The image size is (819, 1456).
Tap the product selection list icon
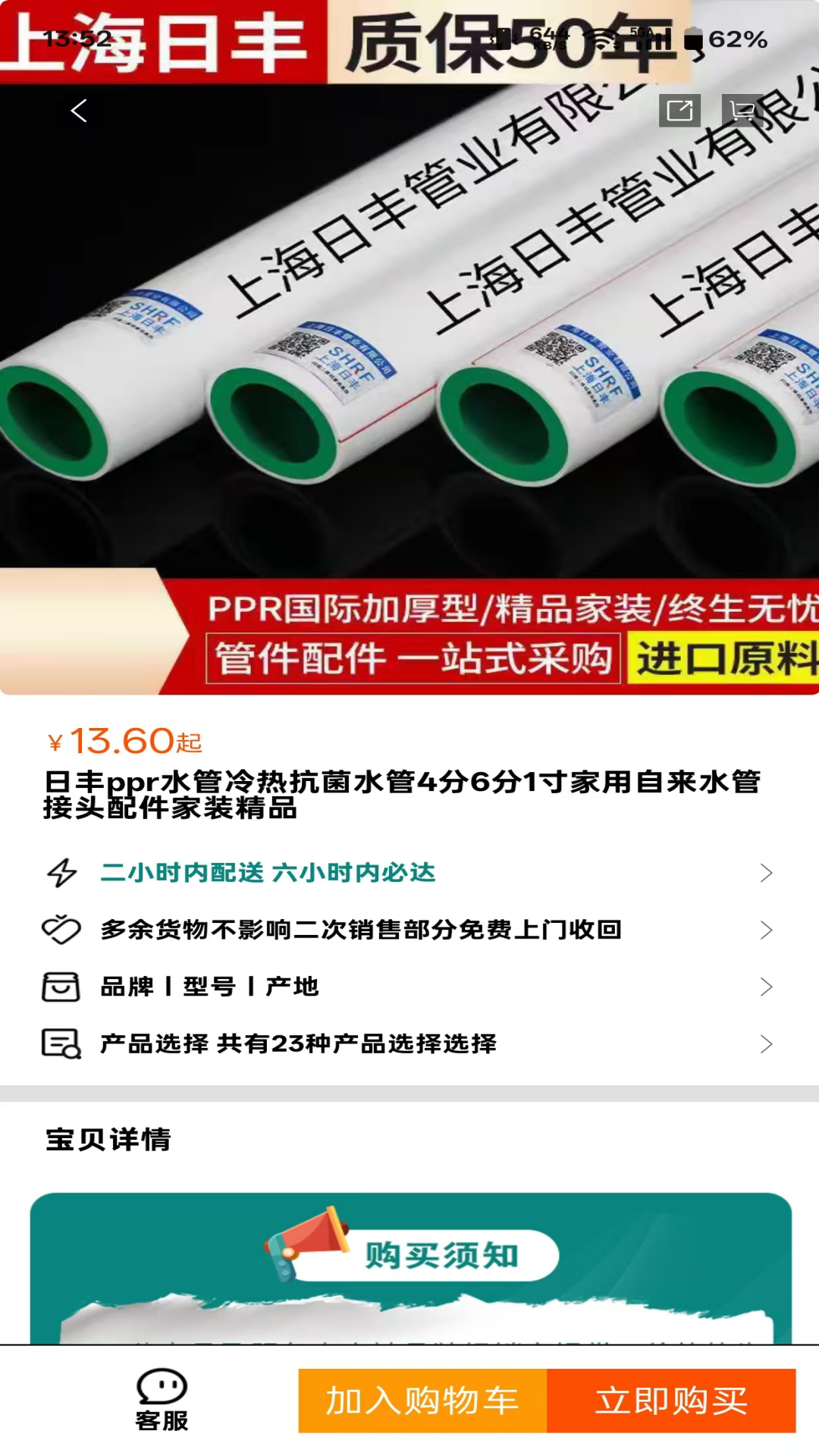tap(63, 1043)
